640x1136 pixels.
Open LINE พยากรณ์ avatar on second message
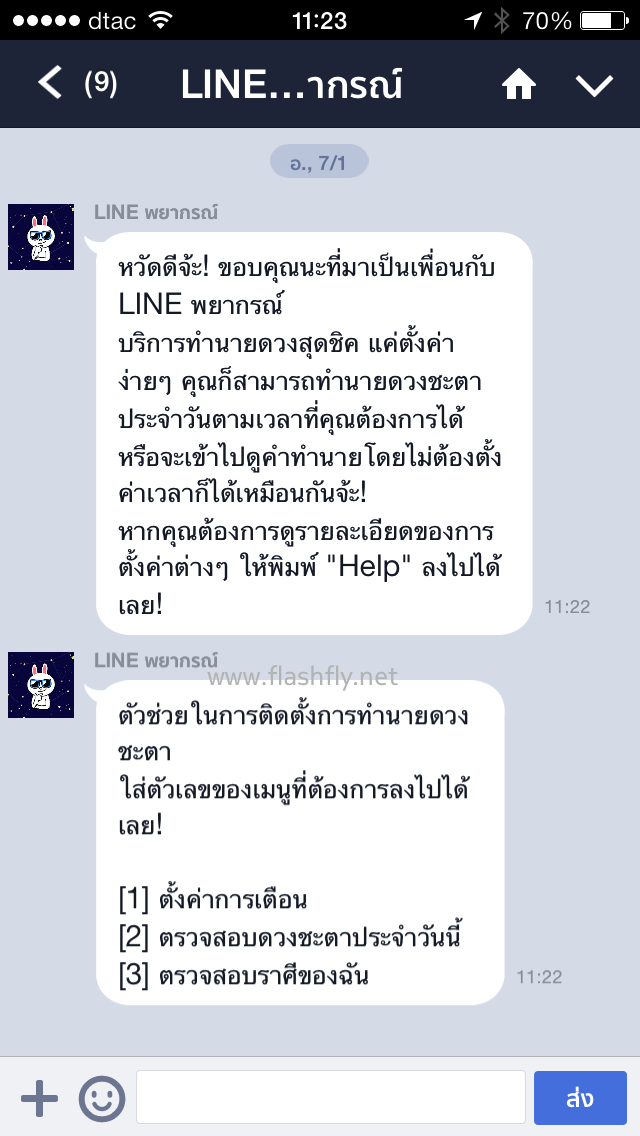pyautogui.click(x=41, y=685)
